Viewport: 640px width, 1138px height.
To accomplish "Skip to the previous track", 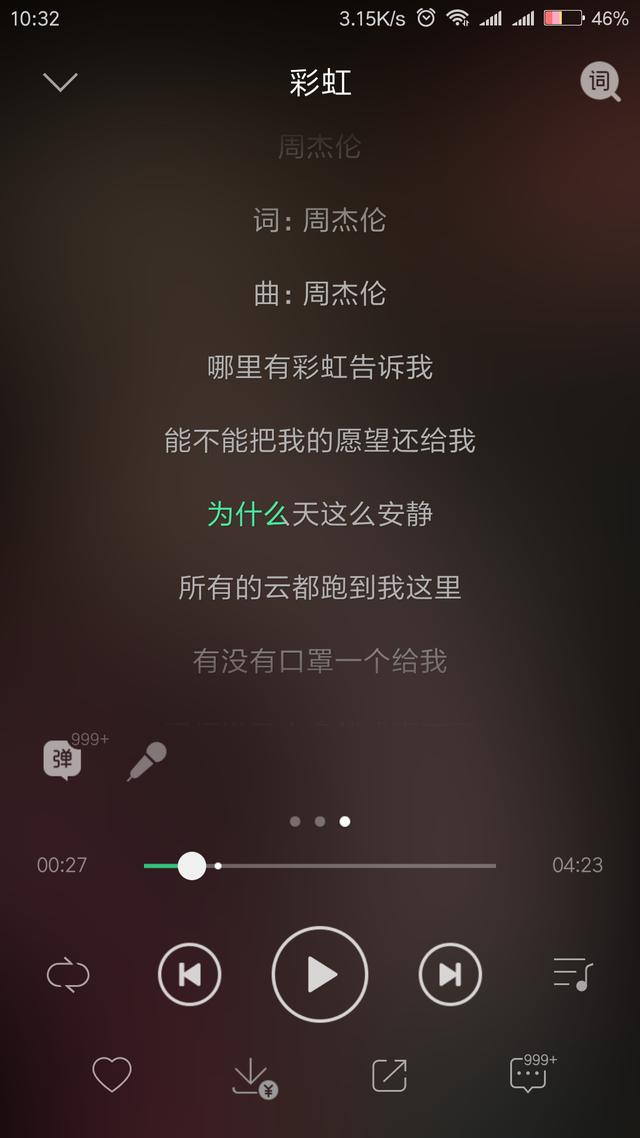I will 189,974.
